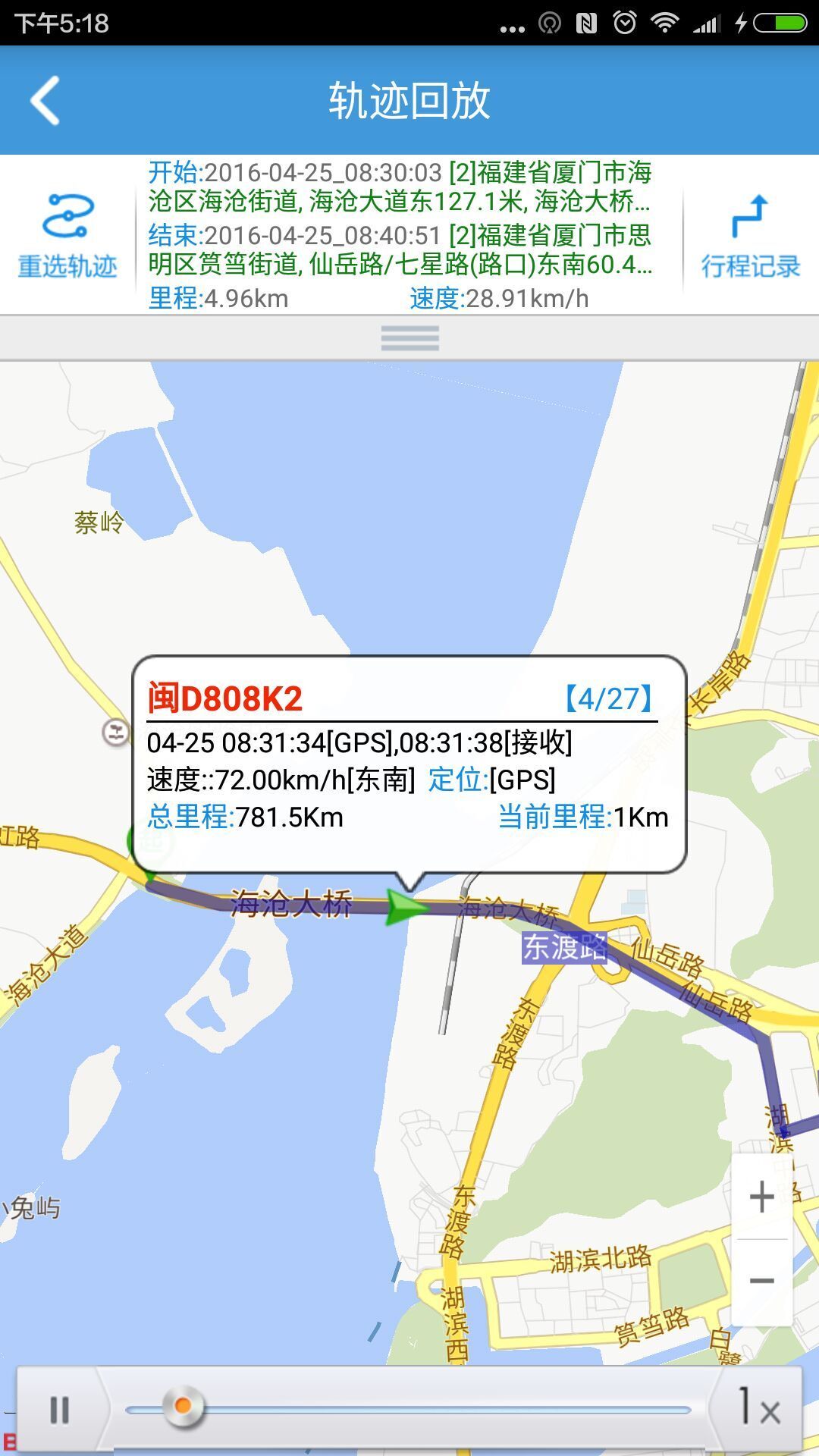Change the 1x playback speed

point(759,1408)
